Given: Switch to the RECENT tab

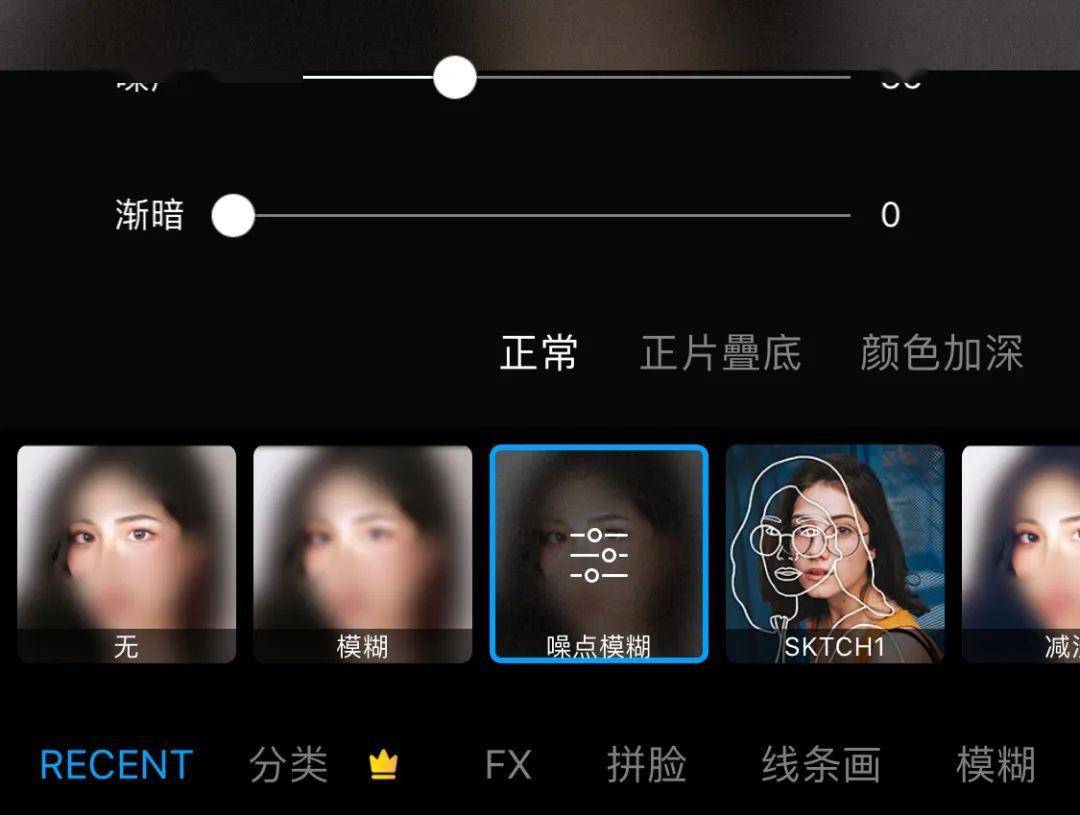Looking at the screenshot, I should [115, 766].
